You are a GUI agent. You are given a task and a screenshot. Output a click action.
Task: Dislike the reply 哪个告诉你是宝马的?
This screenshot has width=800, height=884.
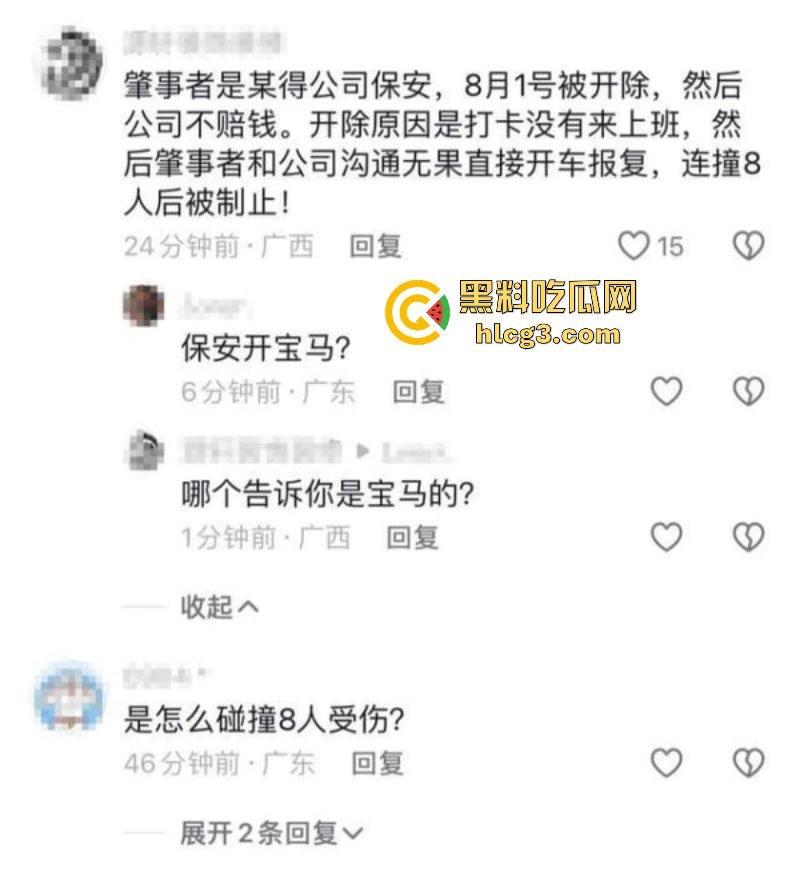click(x=748, y=537)
